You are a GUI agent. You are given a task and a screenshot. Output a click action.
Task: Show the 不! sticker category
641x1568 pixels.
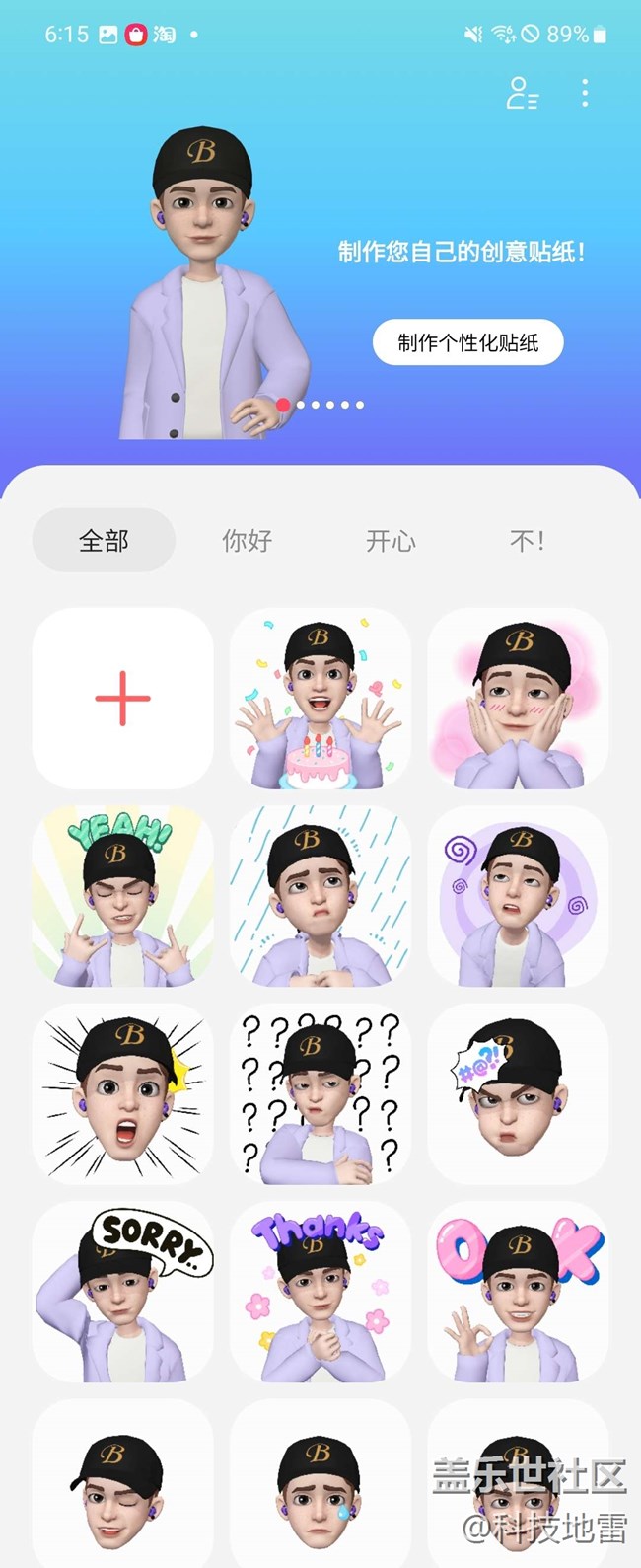[x=527, y=540]
